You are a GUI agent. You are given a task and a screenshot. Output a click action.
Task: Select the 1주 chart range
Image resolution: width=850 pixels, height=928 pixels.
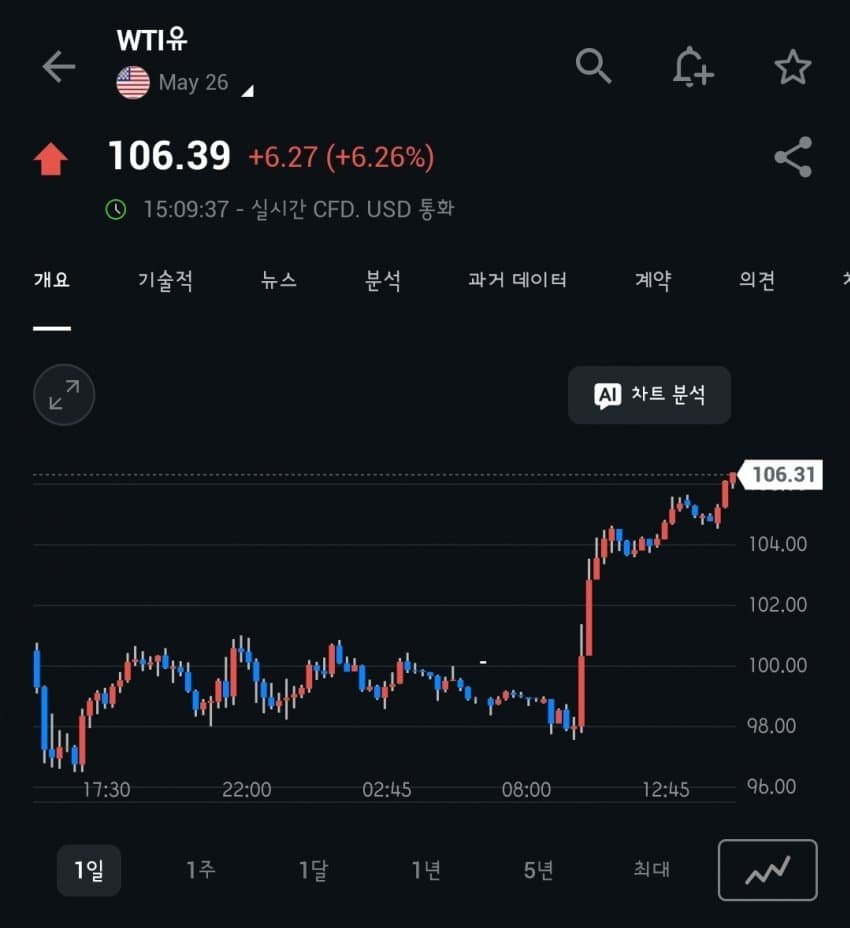[x=200, y=870]
